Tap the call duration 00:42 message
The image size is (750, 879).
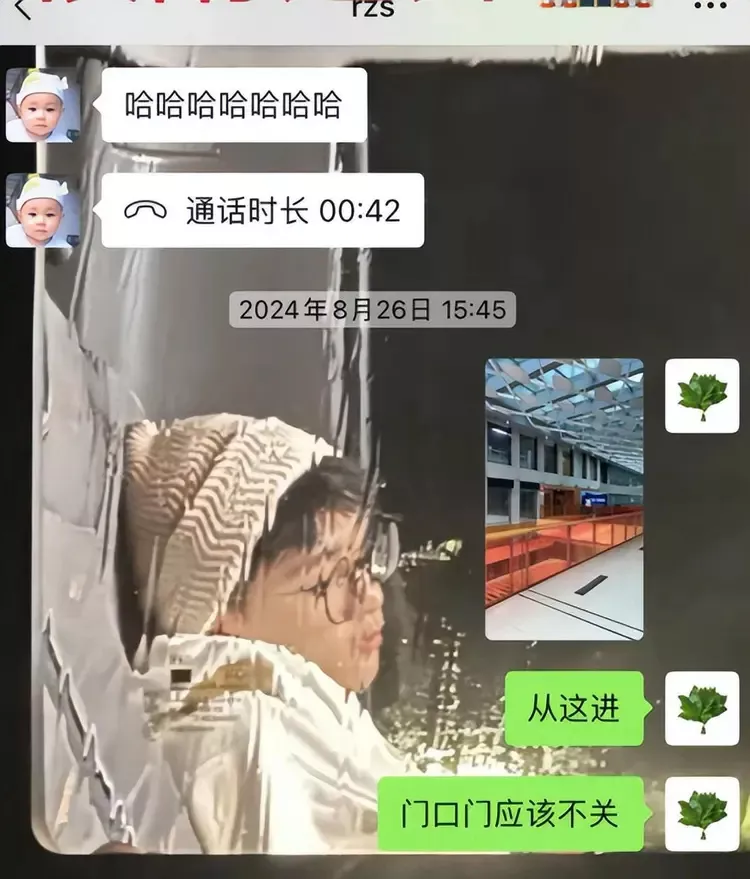263,211
